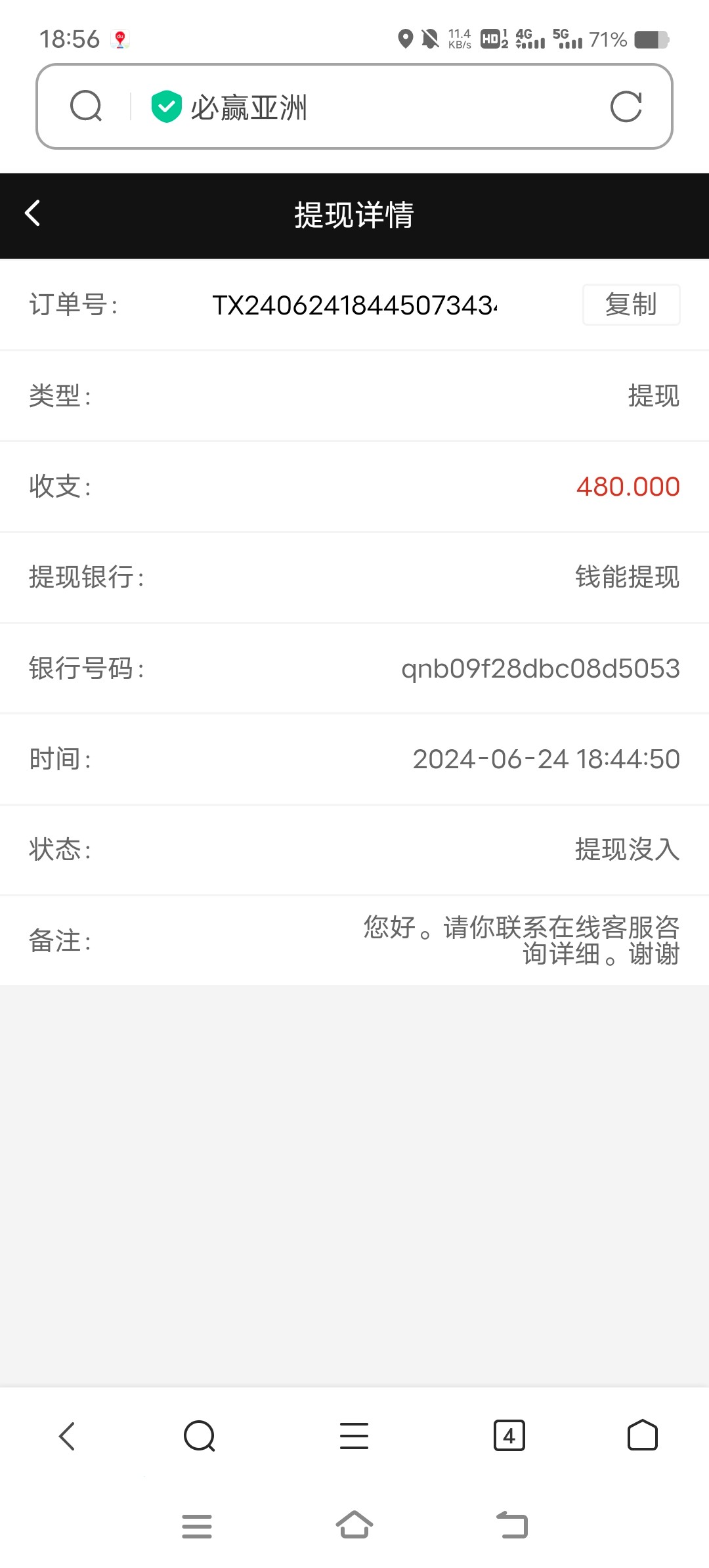Go back from 提现详情 page
709x1568 pixels.
[x=32, y=213]
